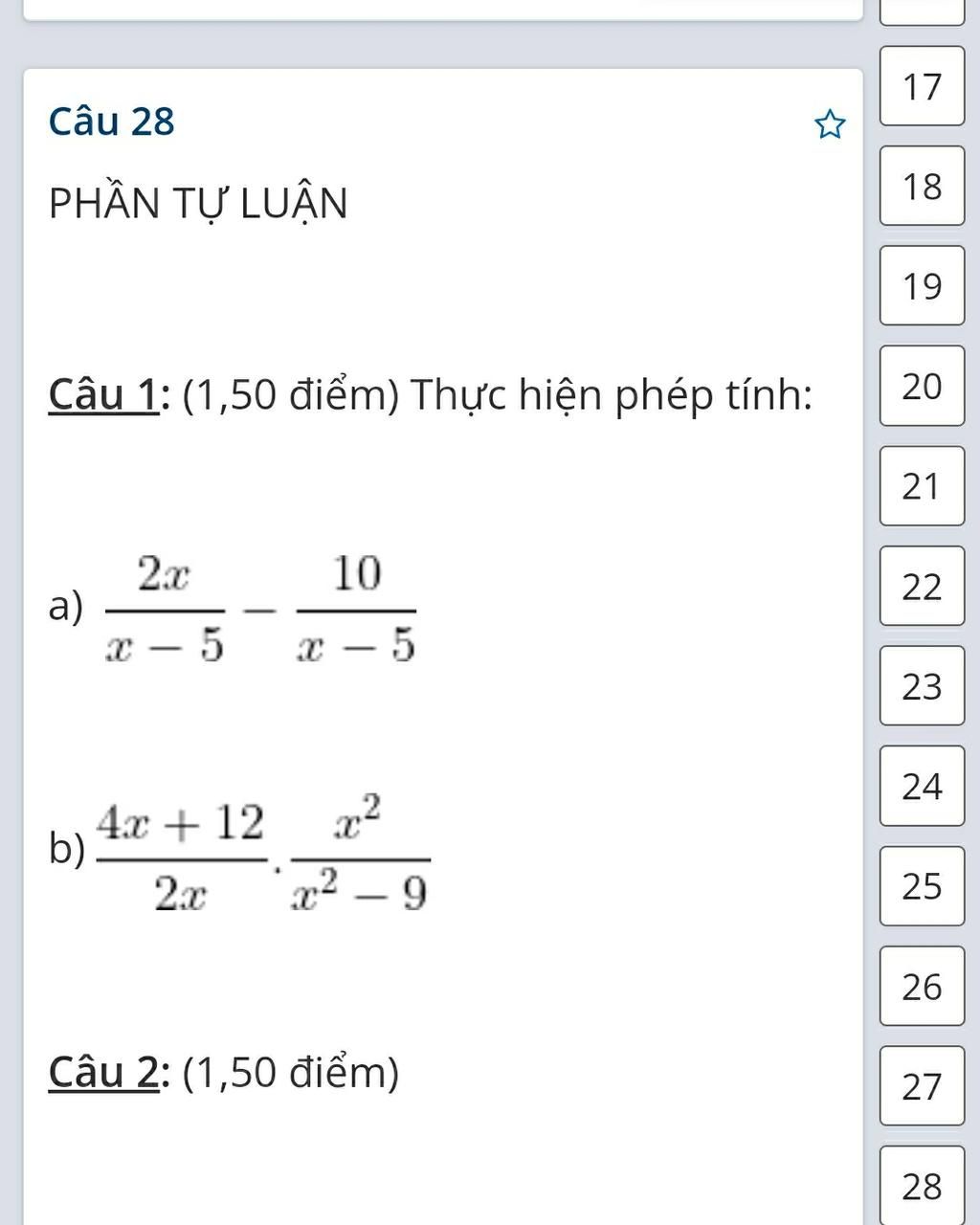Jump to question 26
This screenshot has height=1225, width=980.
tap(922, 986)
